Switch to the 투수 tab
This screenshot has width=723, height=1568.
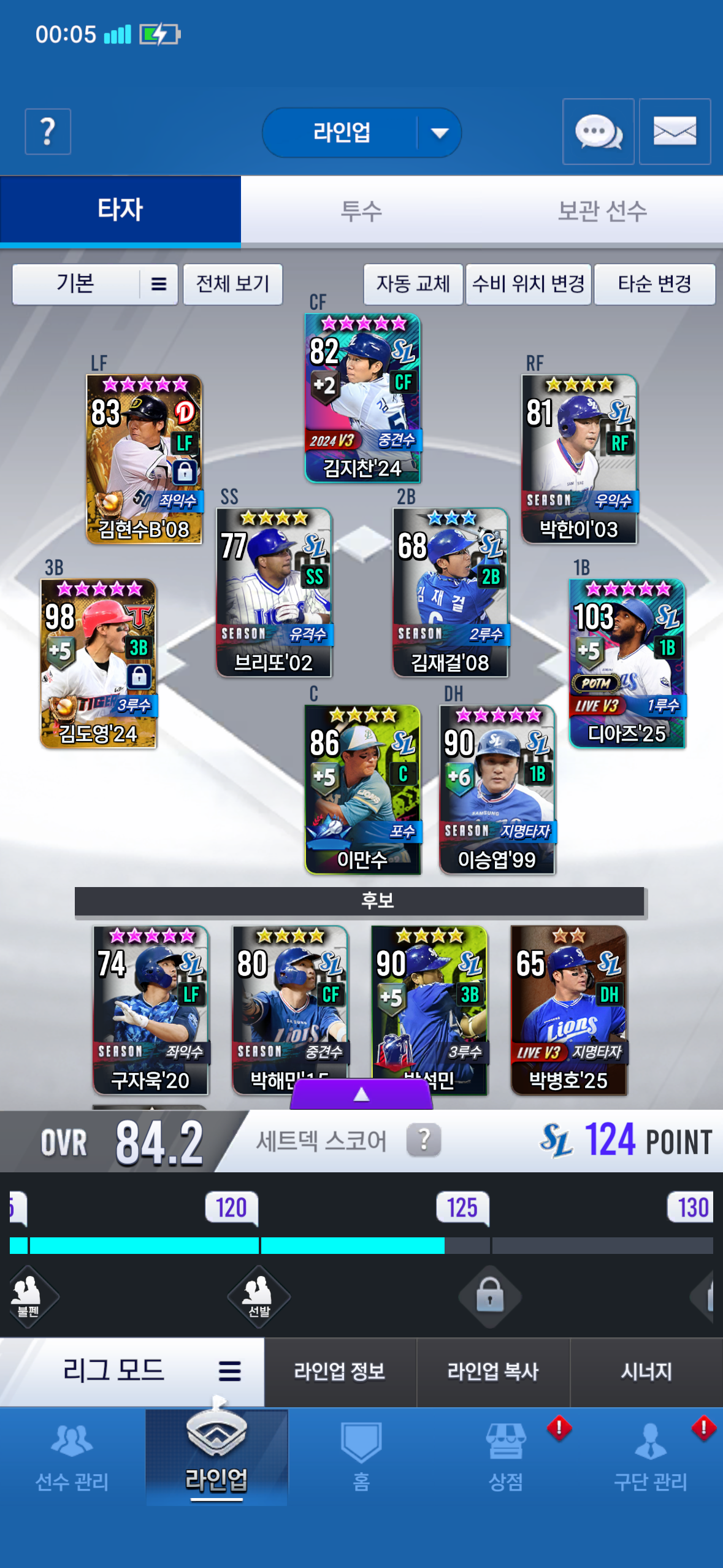pyautogui.click(x=361, y=211)
